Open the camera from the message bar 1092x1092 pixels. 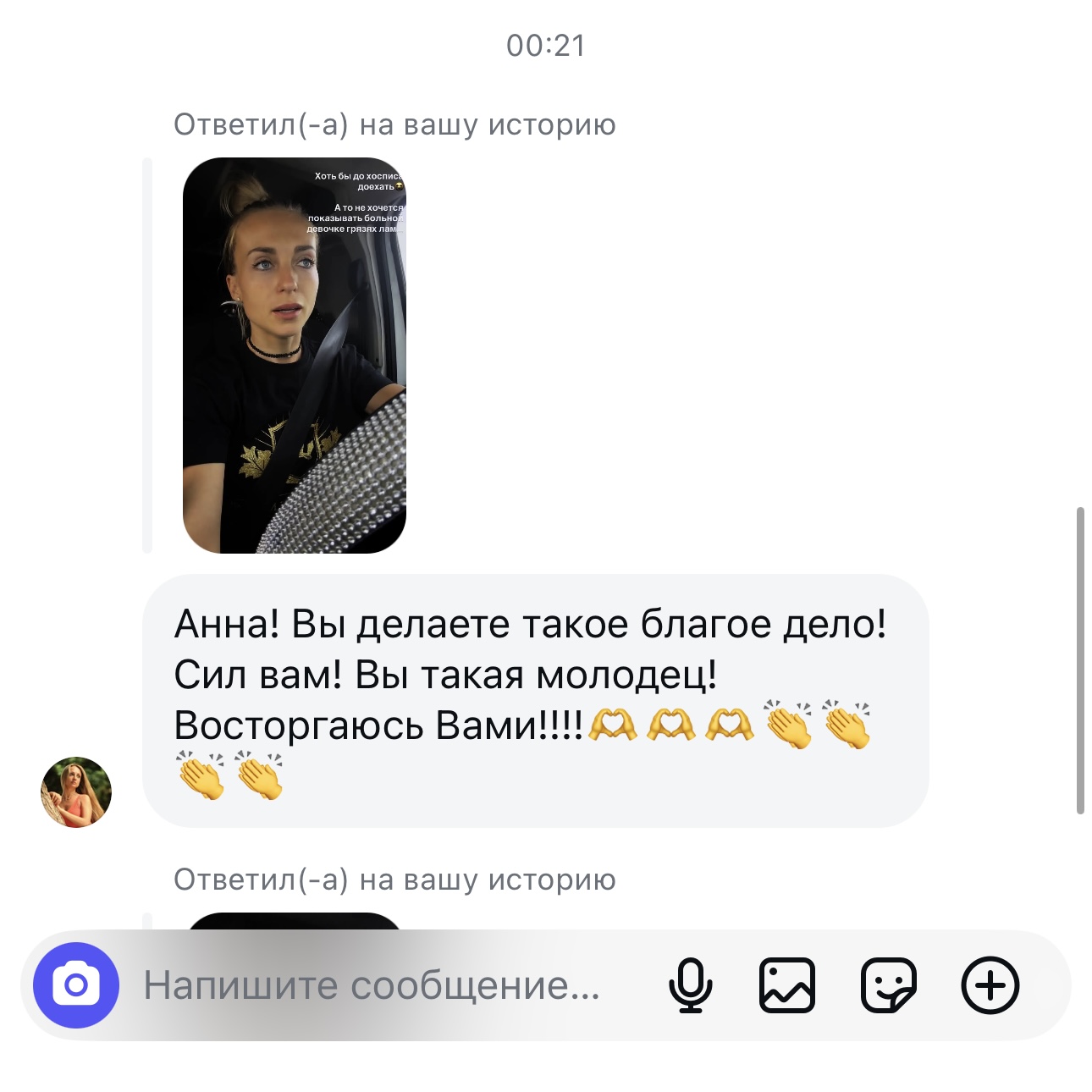76,985
